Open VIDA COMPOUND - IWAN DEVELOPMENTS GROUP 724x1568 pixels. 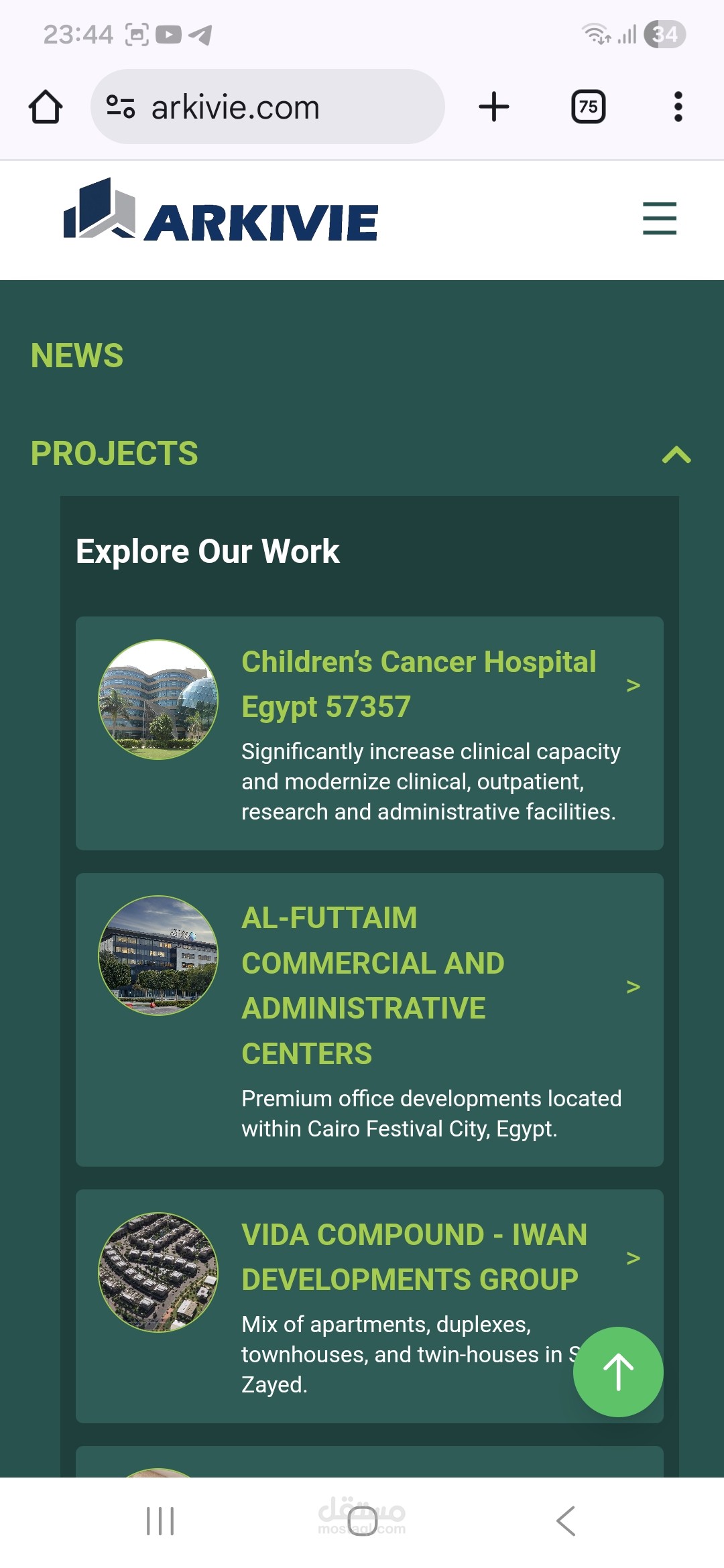tap(414, 1256)
